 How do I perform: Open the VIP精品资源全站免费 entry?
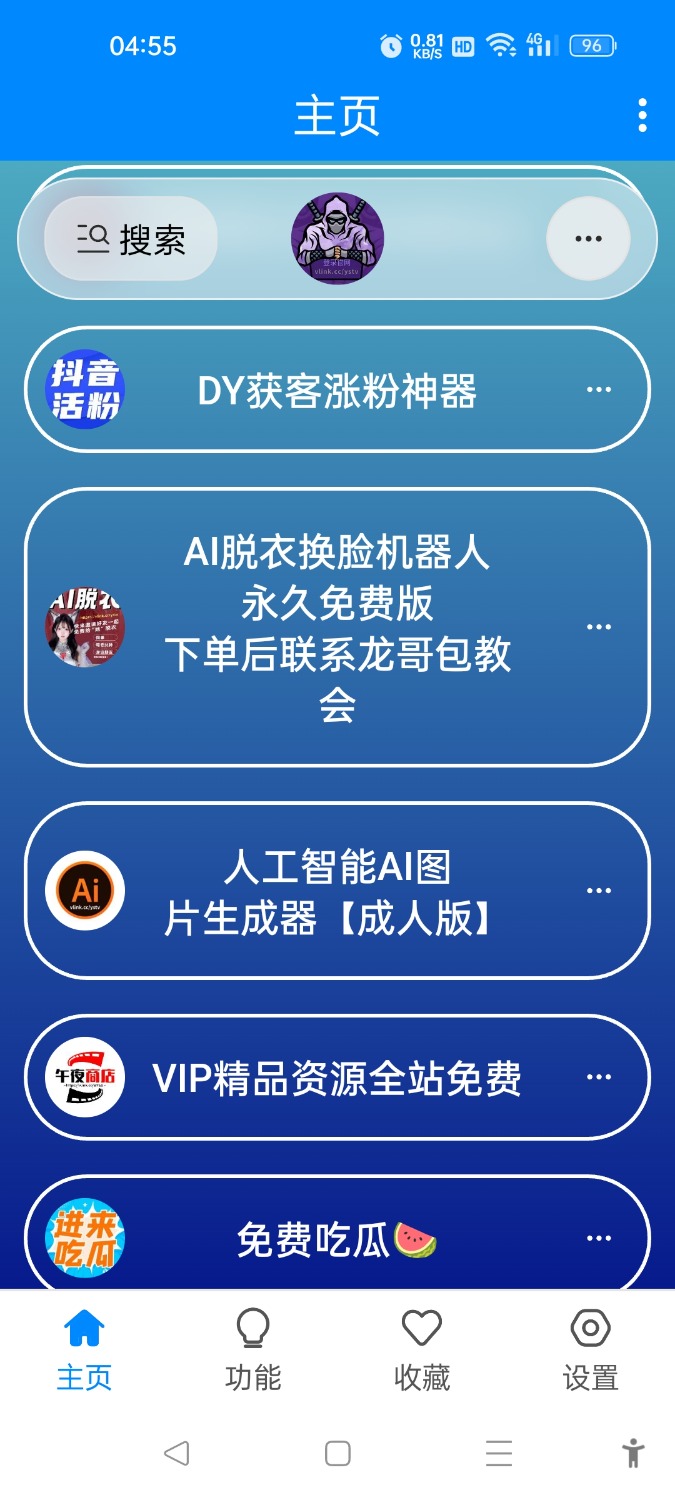click(337, 1078)
